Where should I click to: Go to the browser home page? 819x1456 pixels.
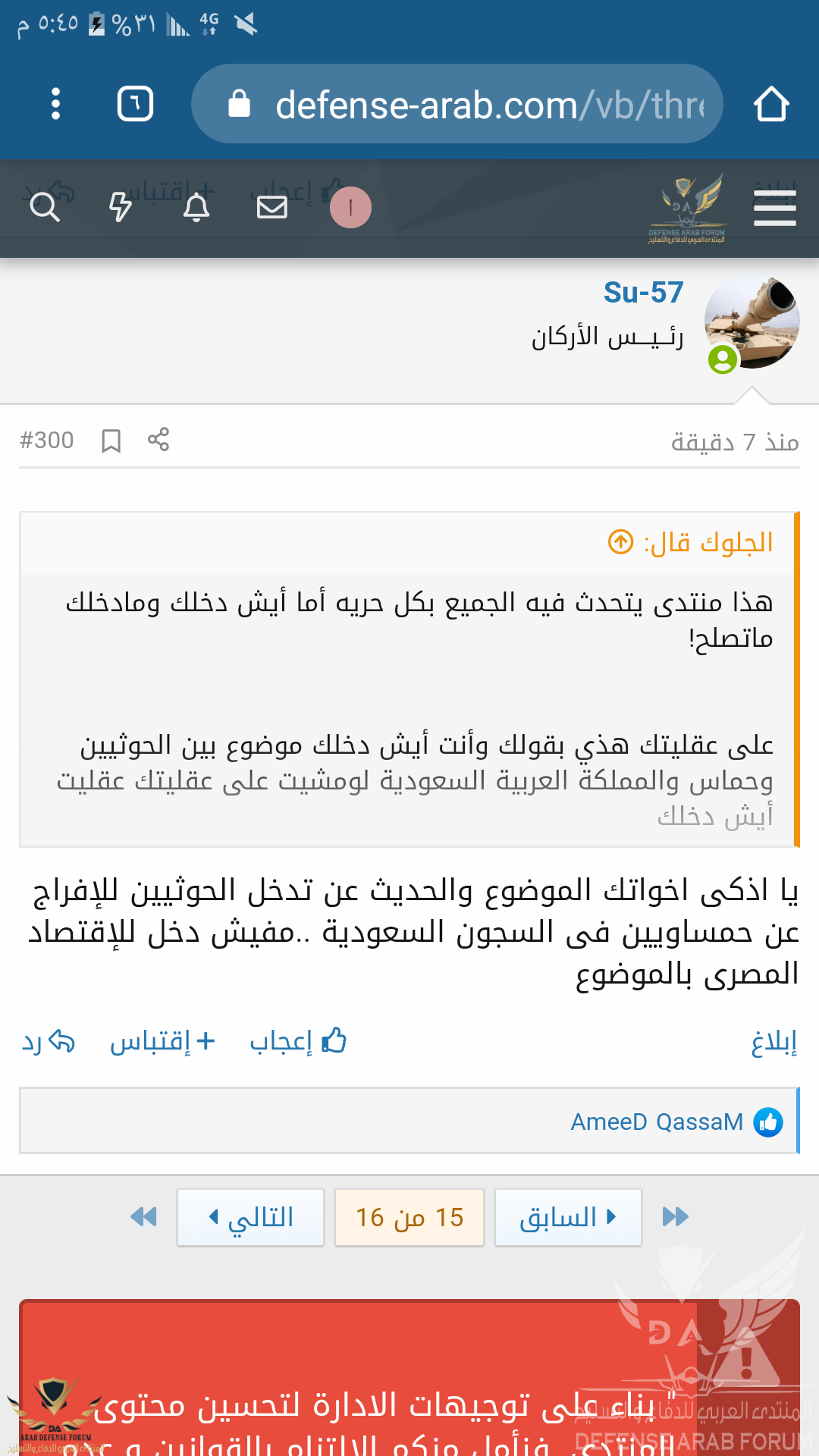[x=771, y=104]
